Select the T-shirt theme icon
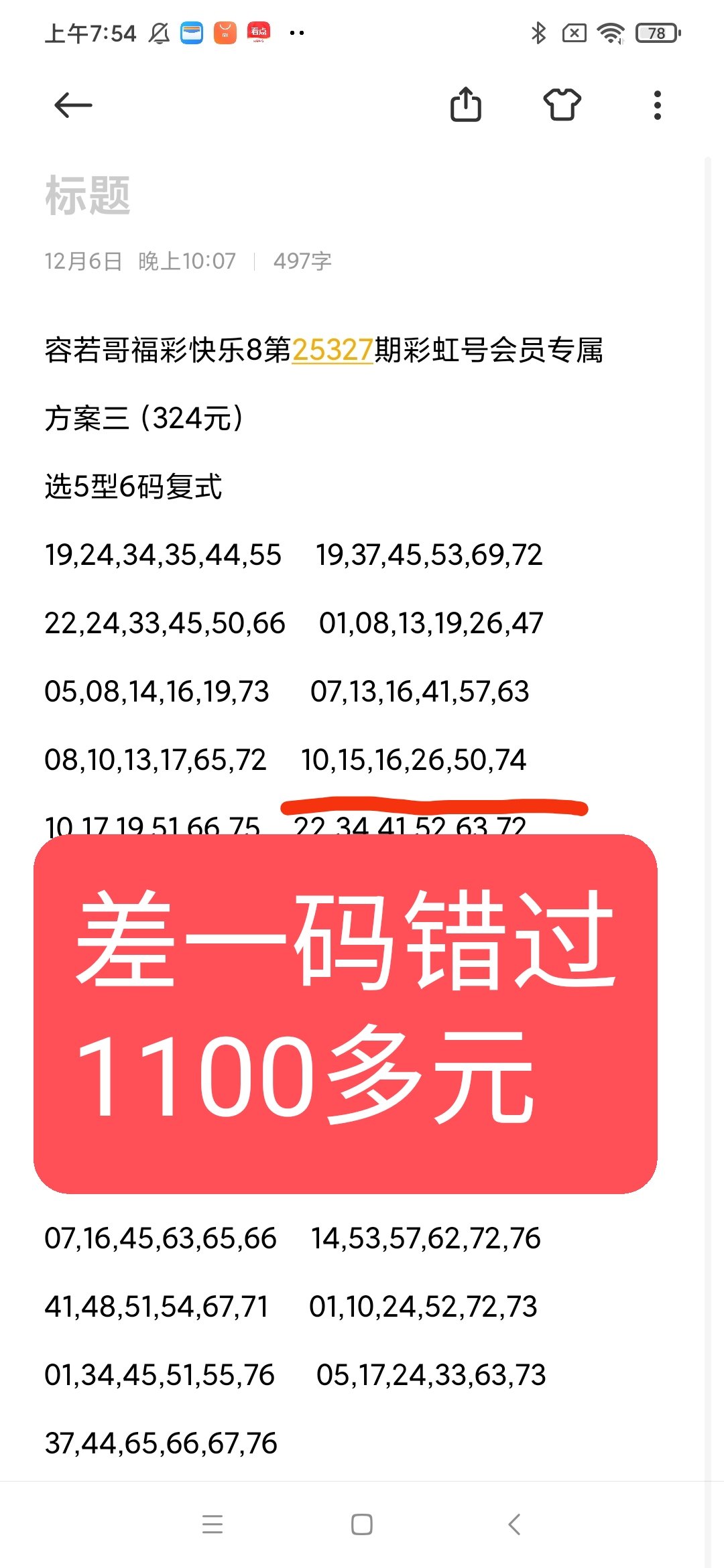Viewport: 724px width, 1568px height. 562,105
